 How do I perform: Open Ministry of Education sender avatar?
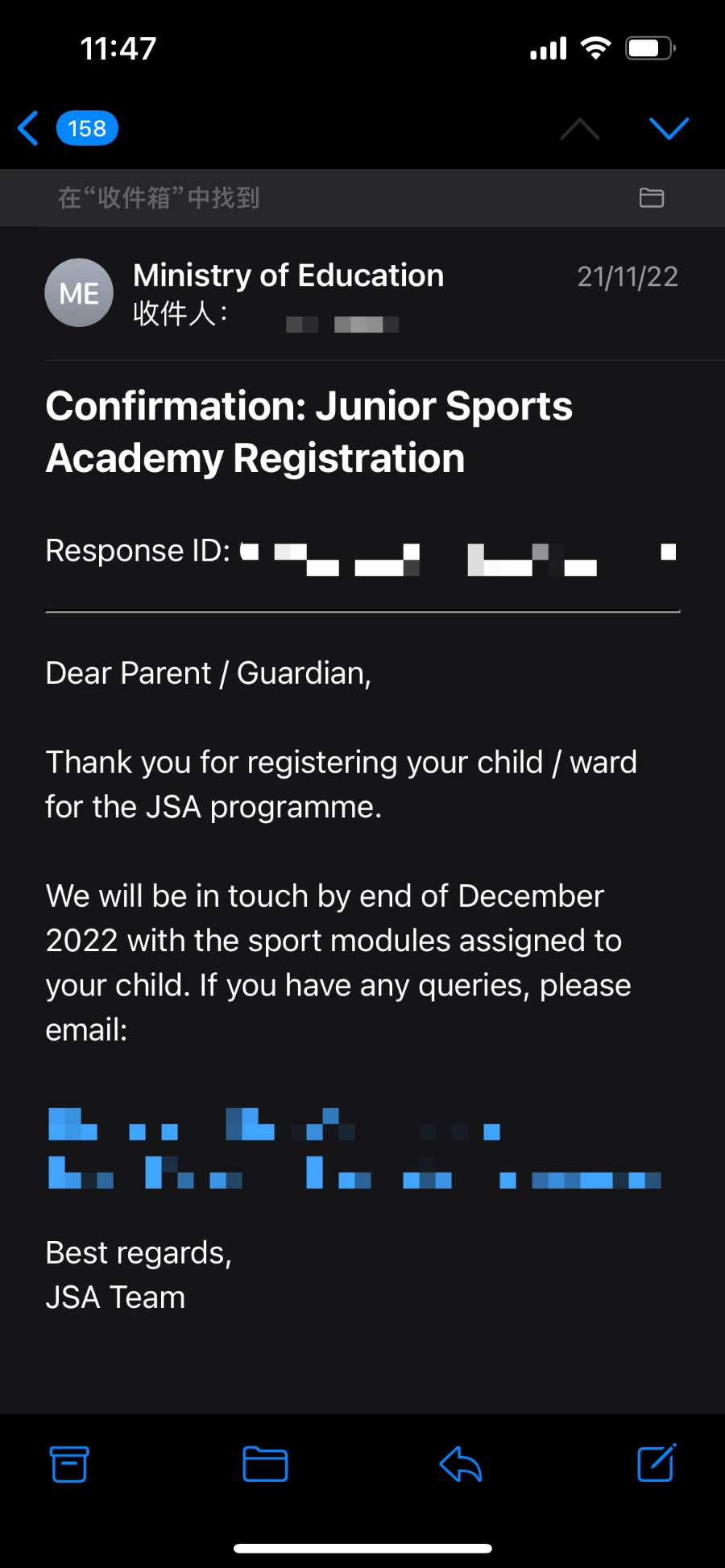(79, 292)
